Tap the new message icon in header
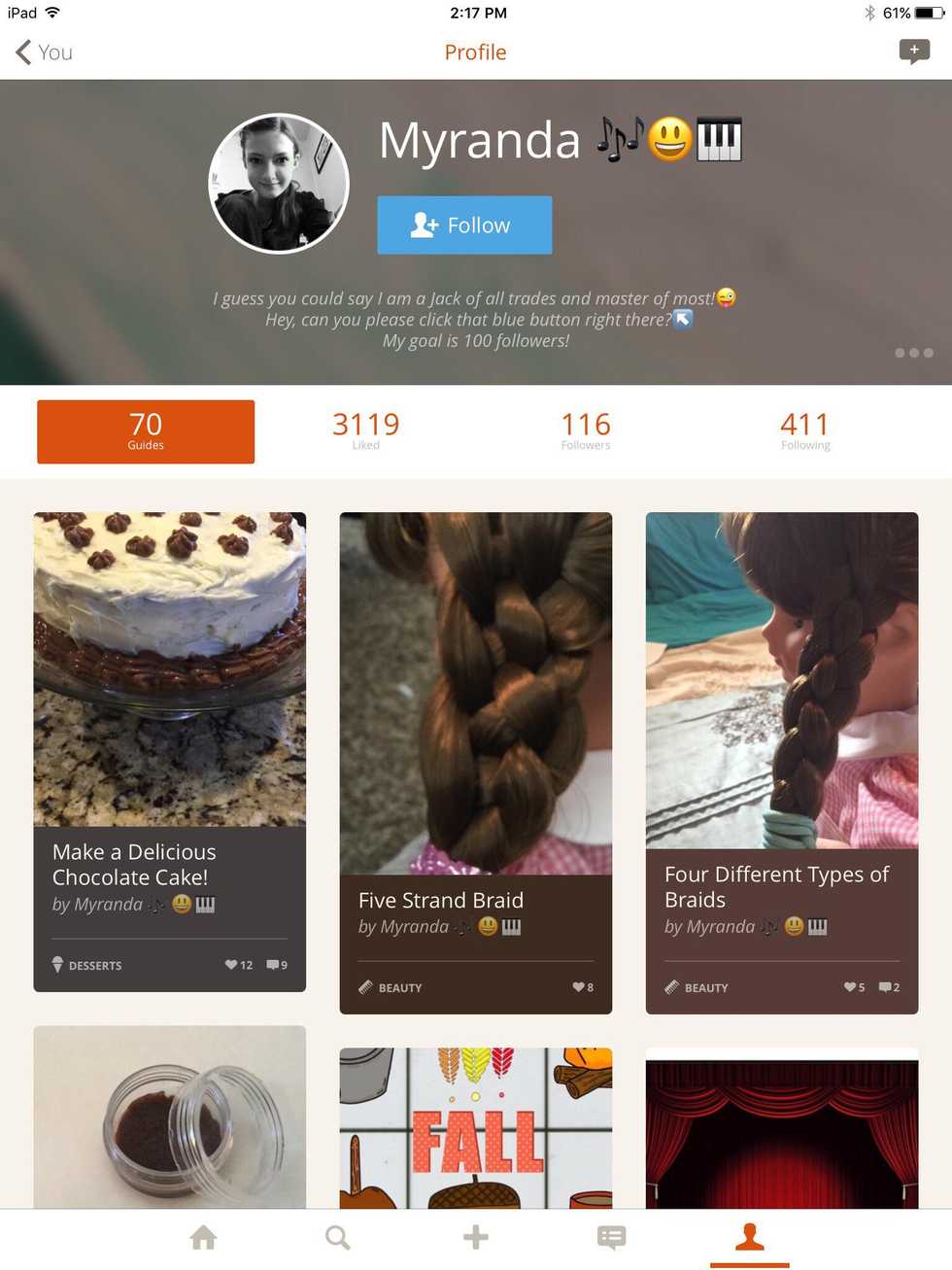This screenshot has height=1270, width=952. [x=913, y=51]
